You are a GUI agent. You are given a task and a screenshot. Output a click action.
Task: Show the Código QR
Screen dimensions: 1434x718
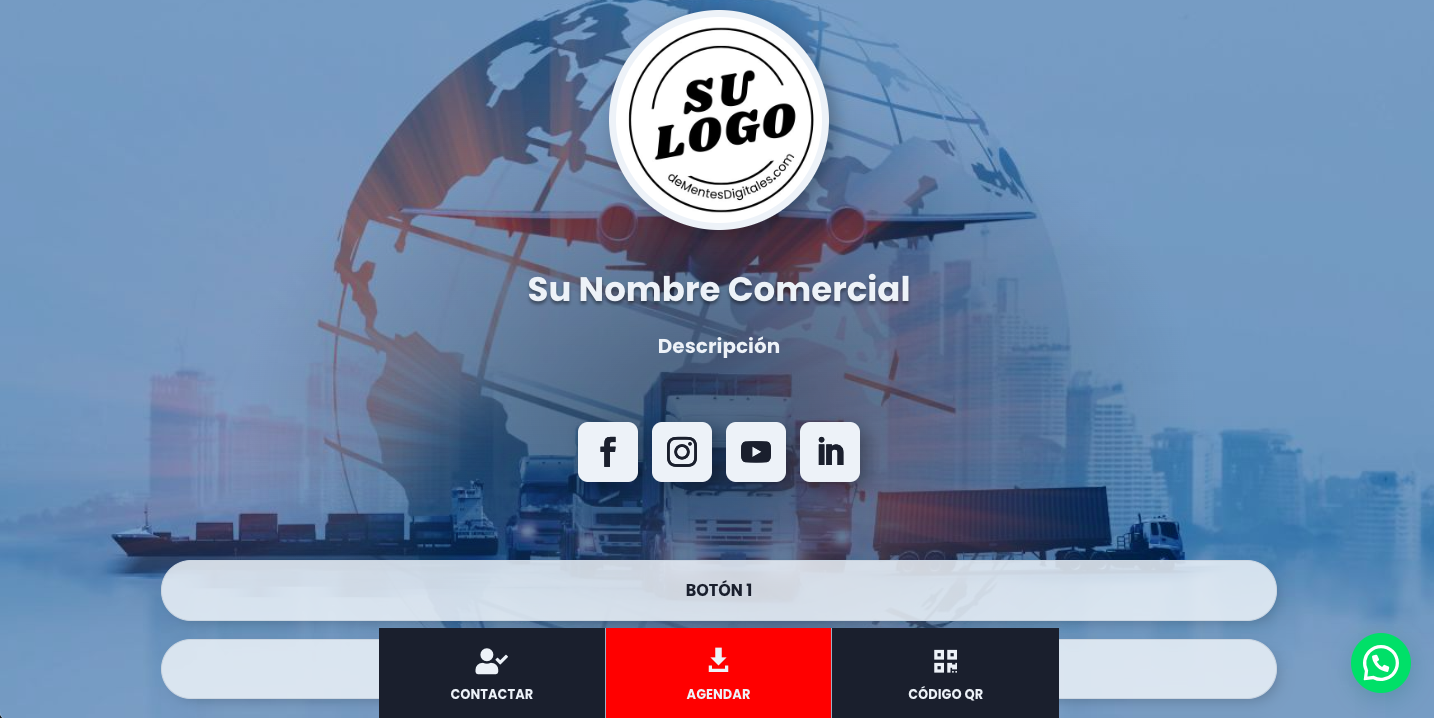[x=945, y=673]
